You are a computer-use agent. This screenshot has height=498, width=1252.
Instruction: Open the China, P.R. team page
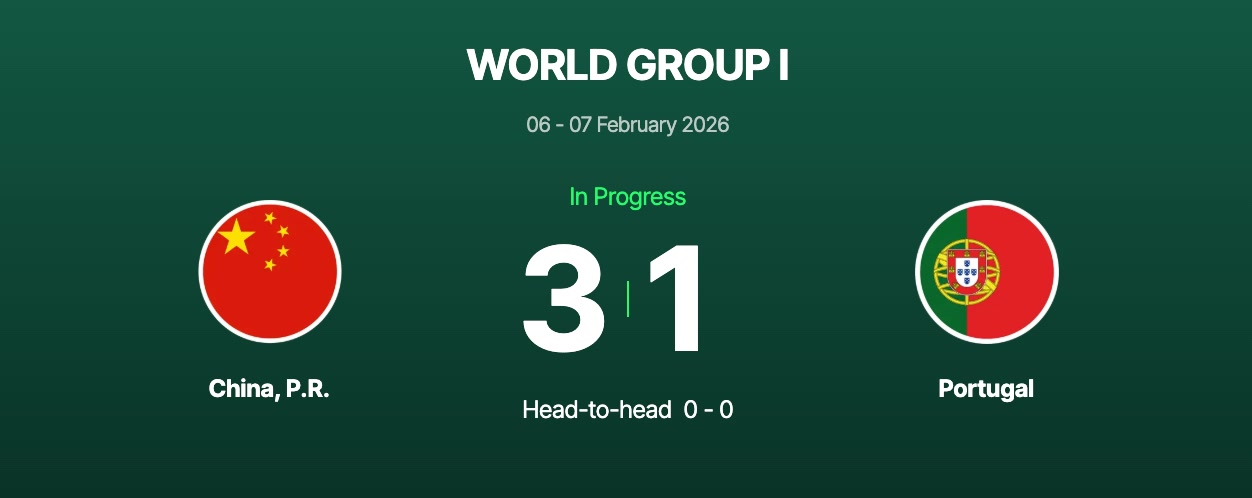[269, 388]
